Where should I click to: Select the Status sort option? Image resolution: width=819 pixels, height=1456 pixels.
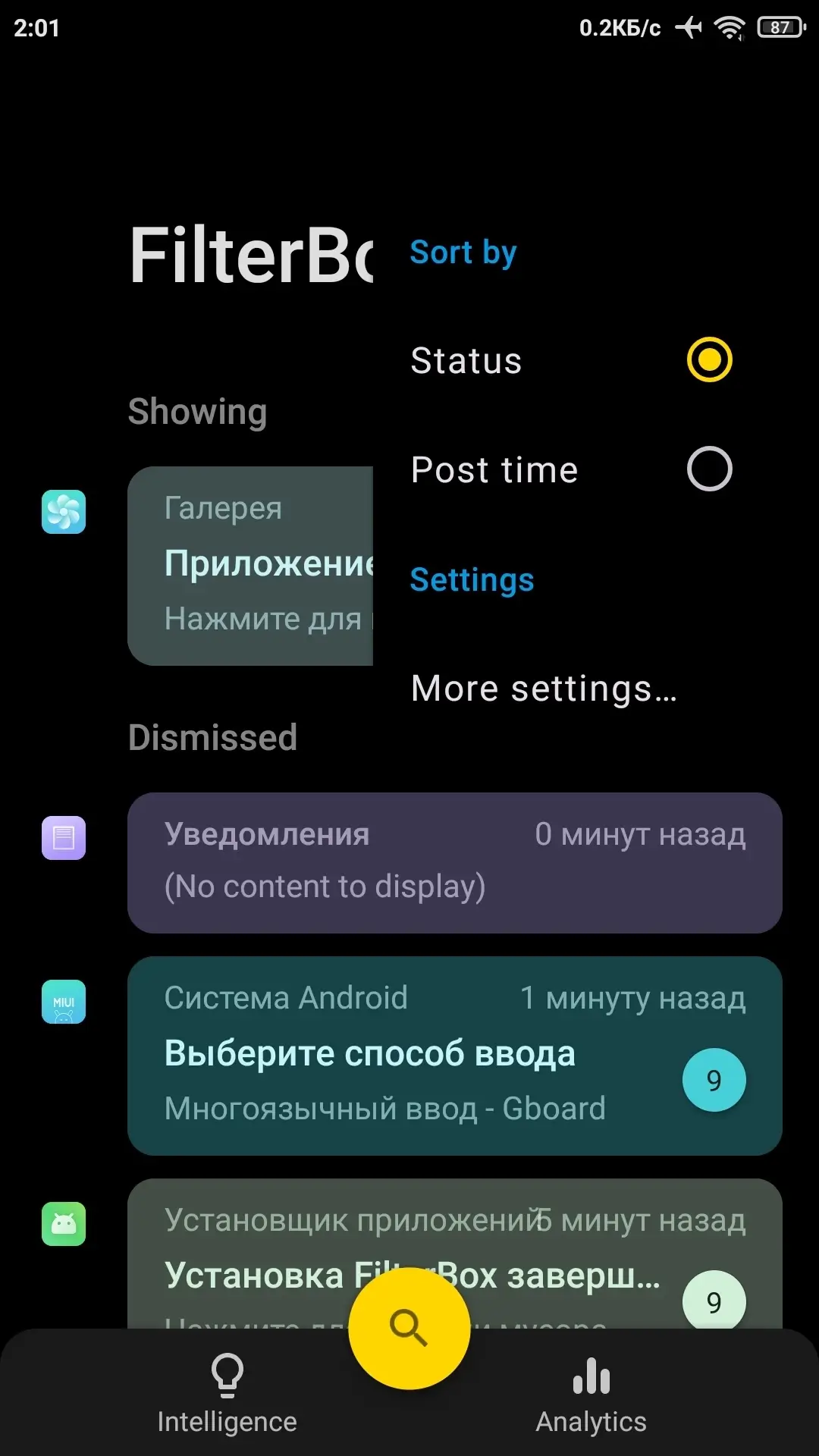click(x=571, y=360)
